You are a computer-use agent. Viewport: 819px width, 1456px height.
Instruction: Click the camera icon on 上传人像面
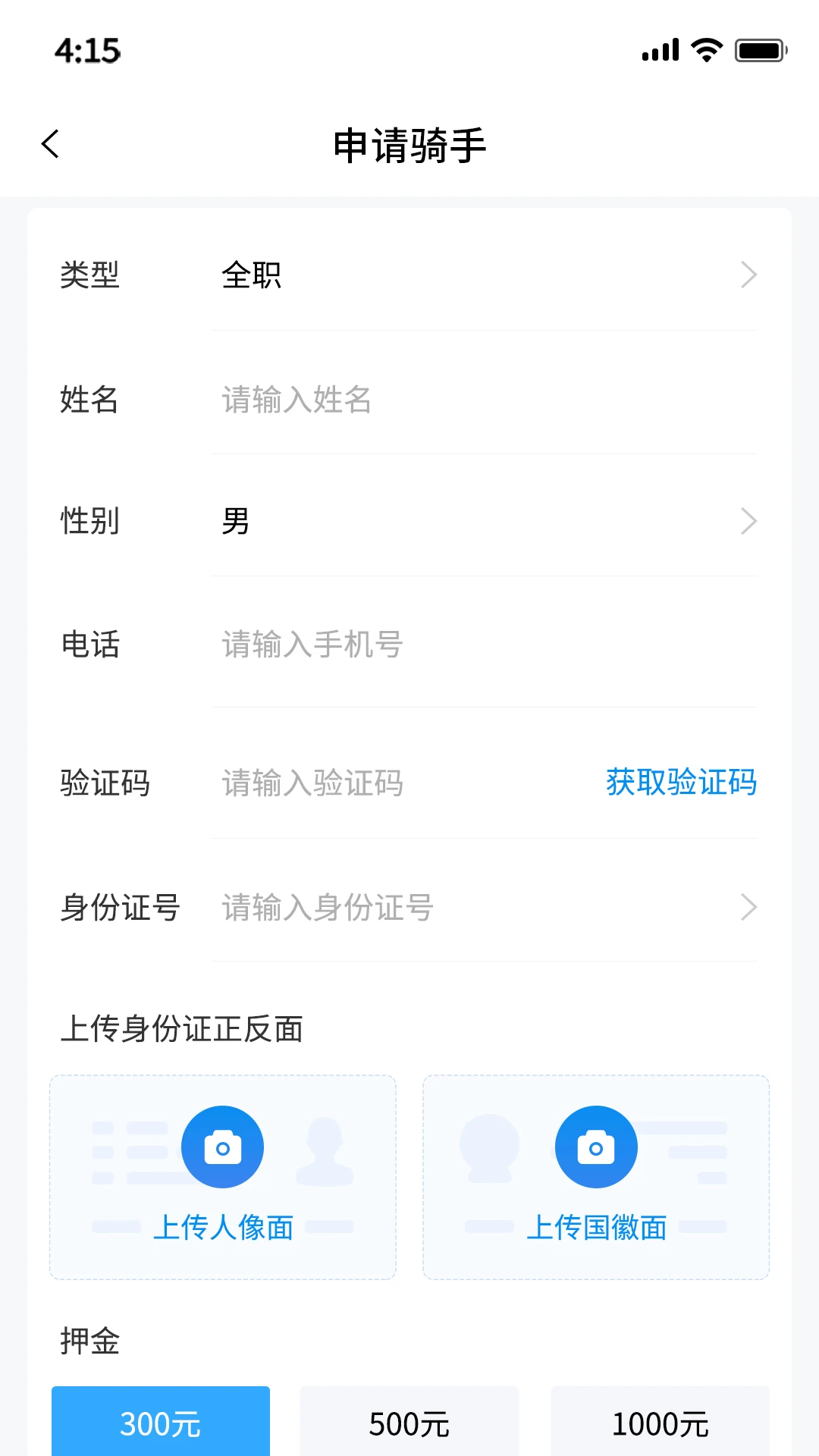tap(222, 1146)
